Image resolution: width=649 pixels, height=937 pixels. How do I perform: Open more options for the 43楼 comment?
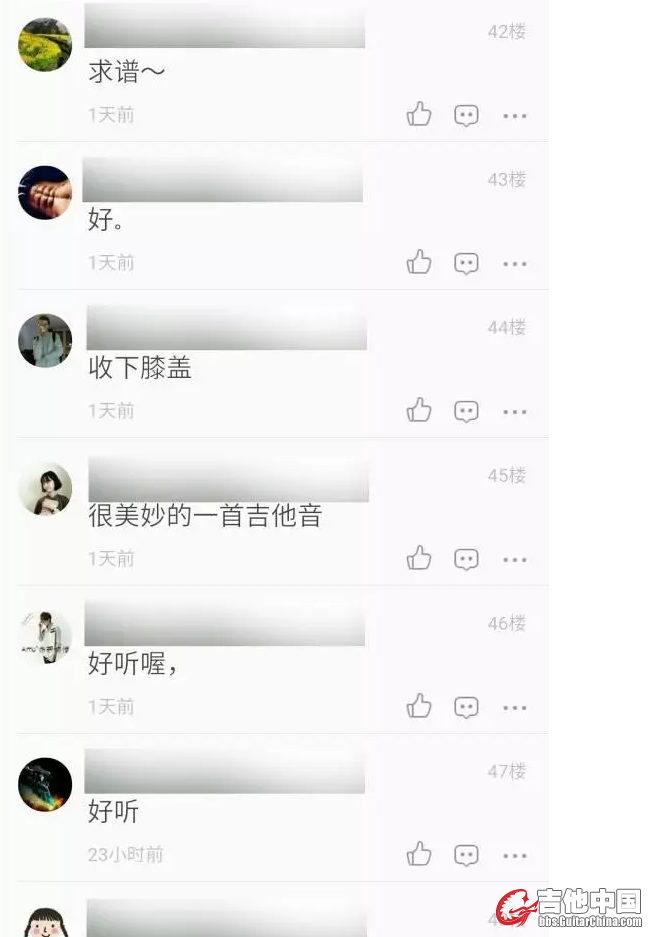[515, 264]
